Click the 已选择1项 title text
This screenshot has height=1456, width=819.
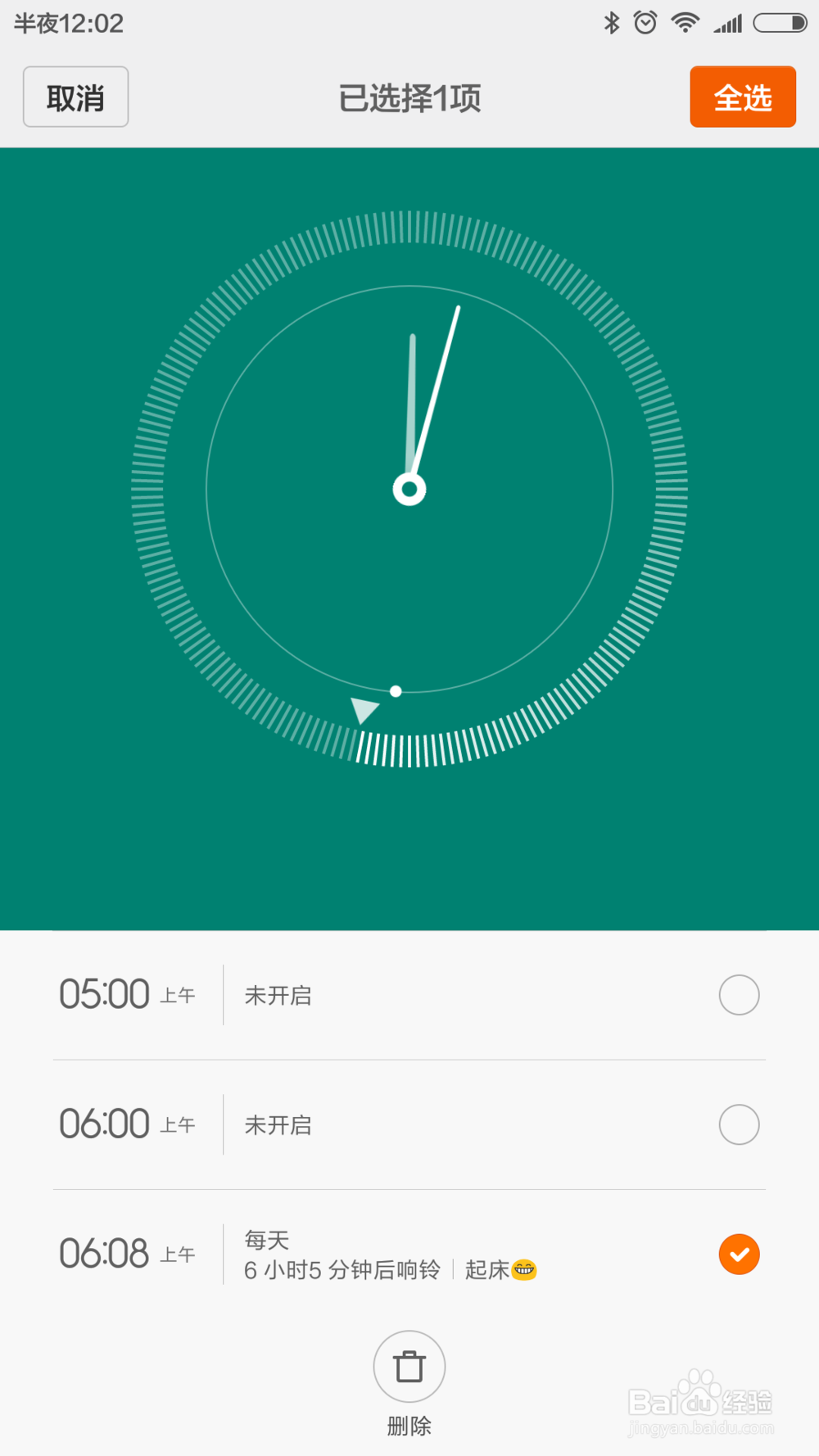[409, 97]
